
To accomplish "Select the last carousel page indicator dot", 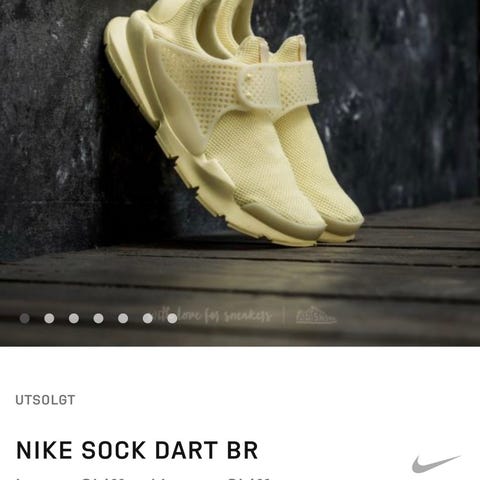I will pyautogui.click(x=172, y=318).
